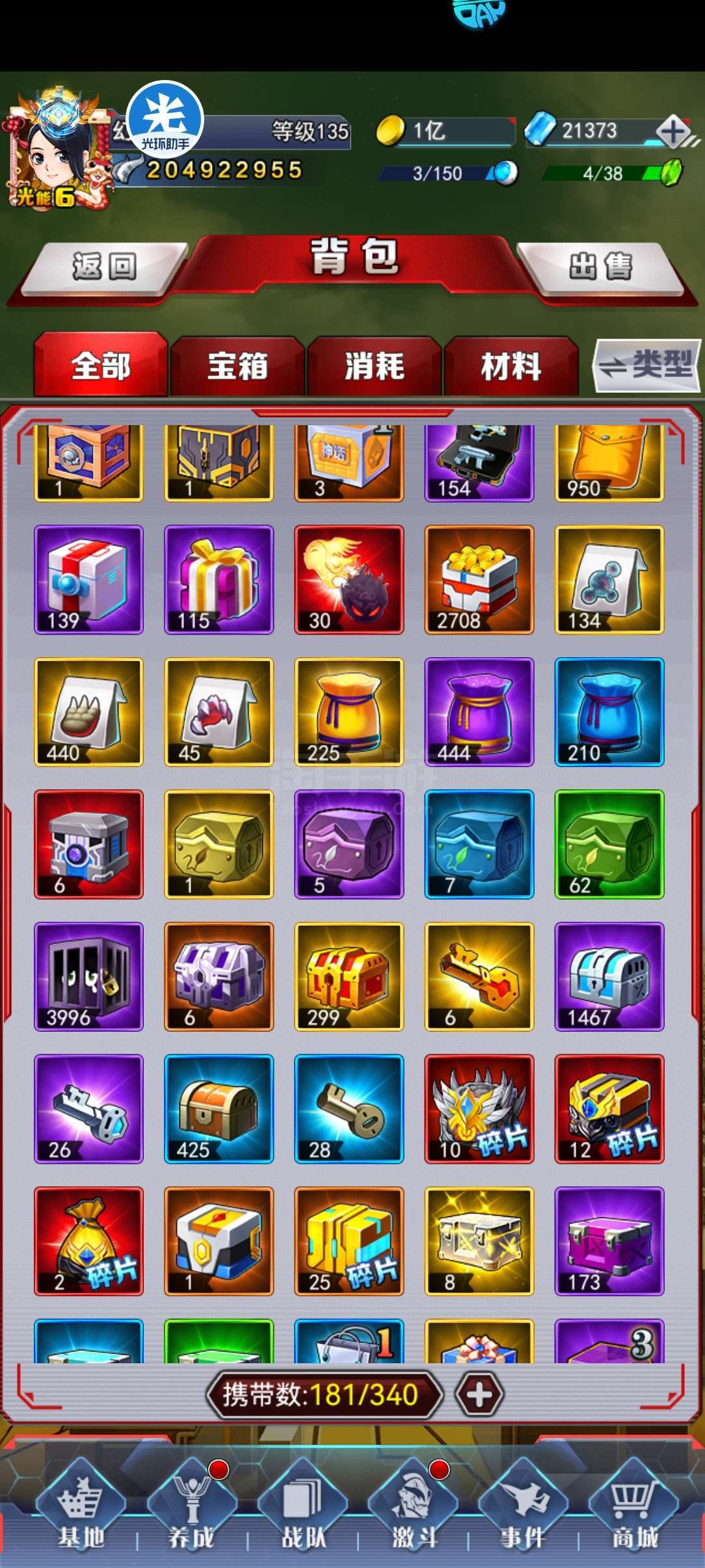705x1568 pixels.
Task: Select the gold crate item with 2708
Action: coord(479,580)
